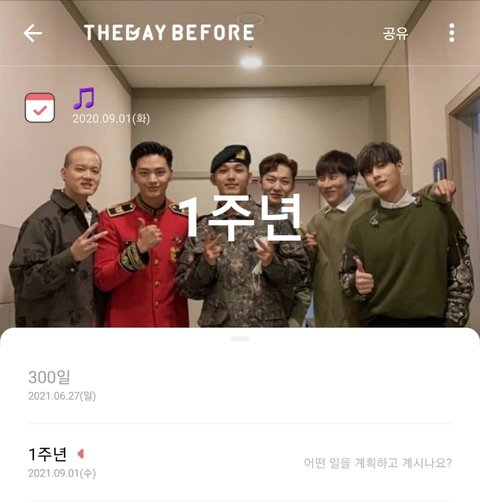Open the three-dot overflow menu

pyautogui.click(x=452, y=33)
